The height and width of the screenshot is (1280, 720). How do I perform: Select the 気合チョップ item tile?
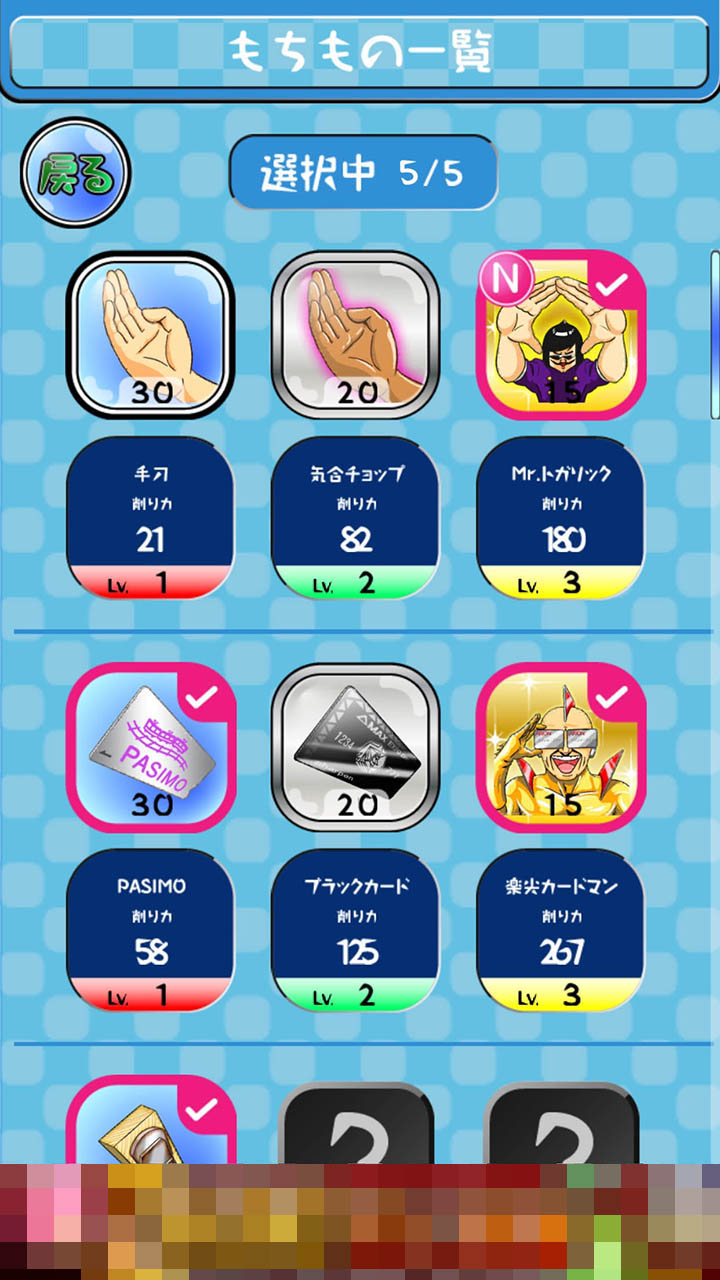(x=355, y=333)
